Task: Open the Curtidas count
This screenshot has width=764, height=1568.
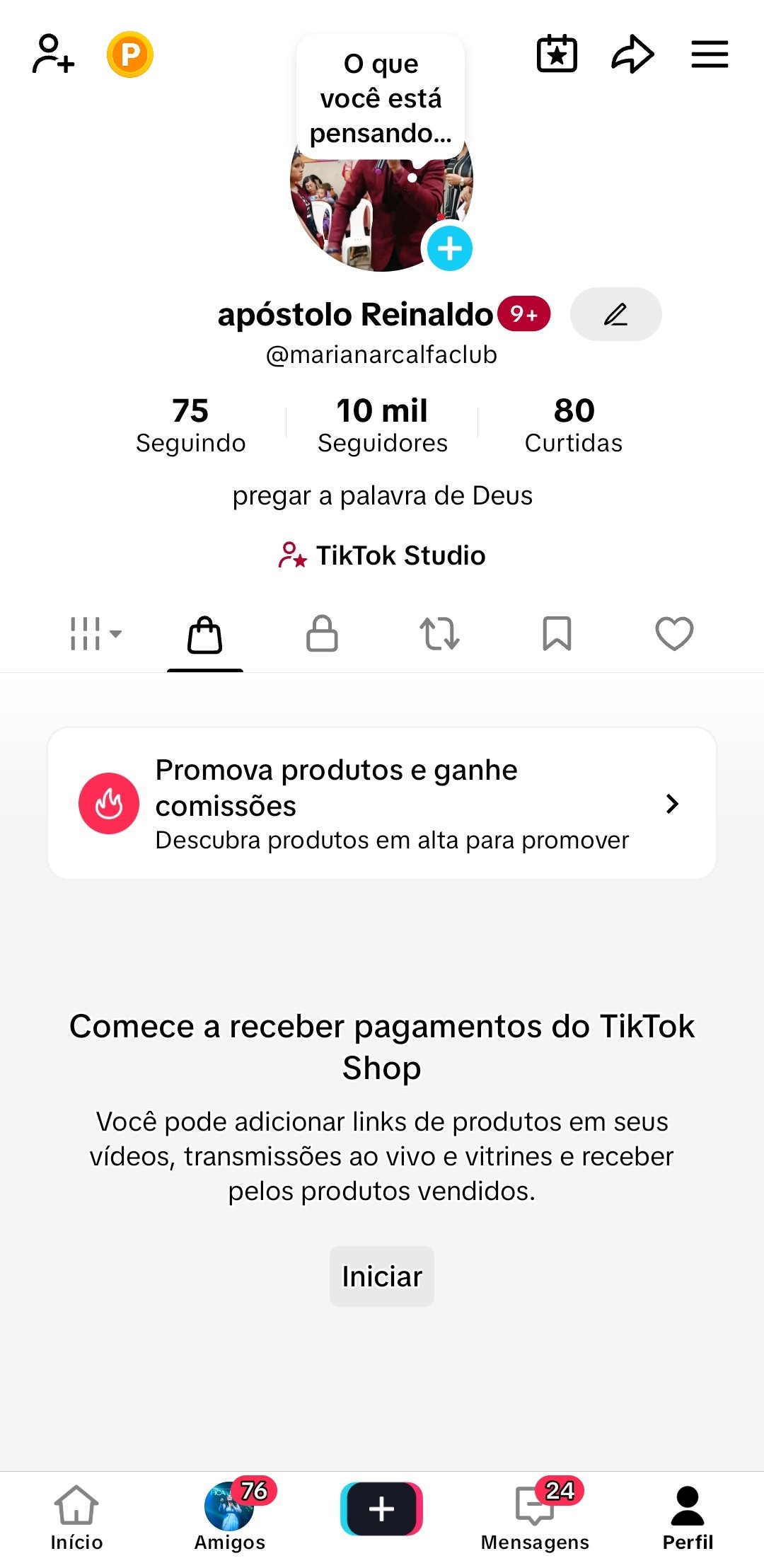Action: coord(574,425)
